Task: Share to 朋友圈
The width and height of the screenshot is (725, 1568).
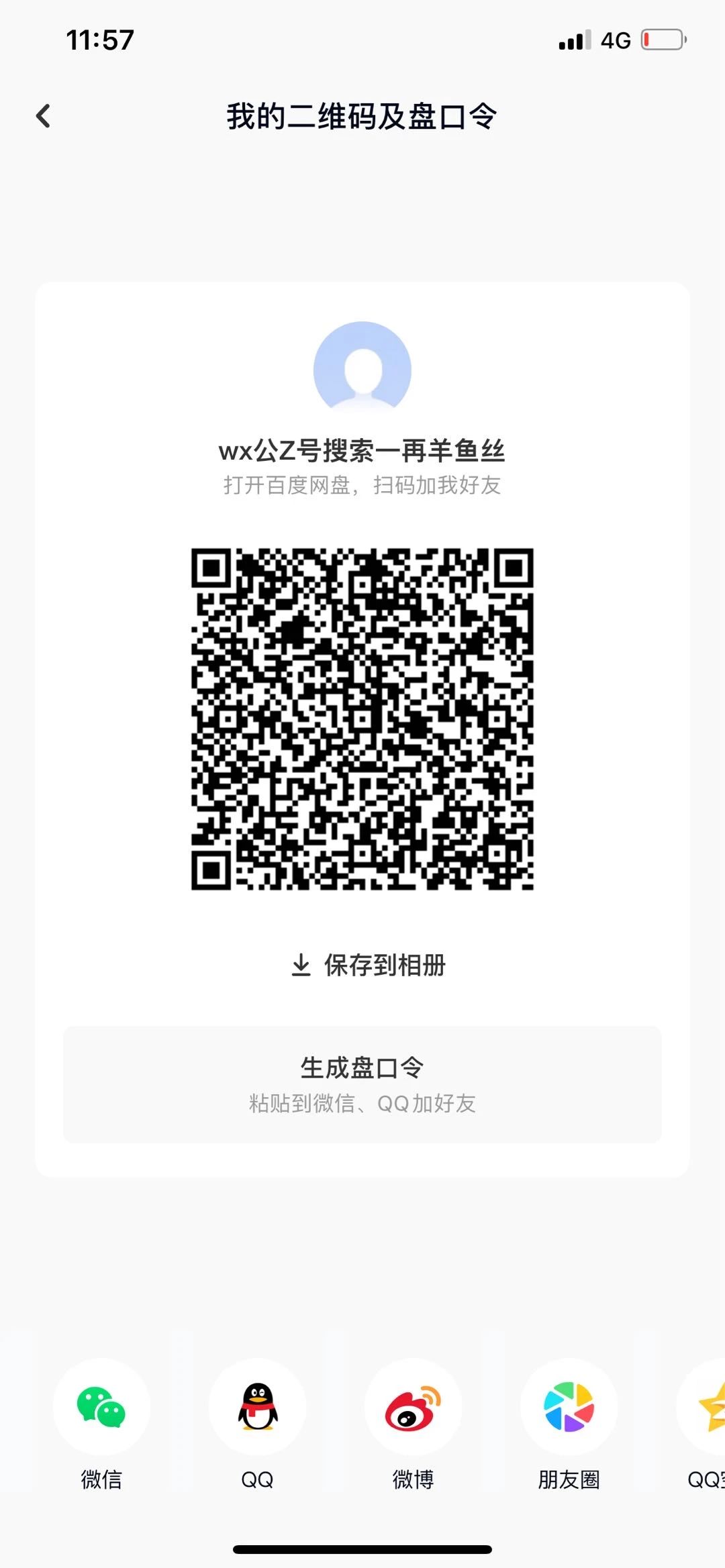Action: click(x=569, y=1407)
